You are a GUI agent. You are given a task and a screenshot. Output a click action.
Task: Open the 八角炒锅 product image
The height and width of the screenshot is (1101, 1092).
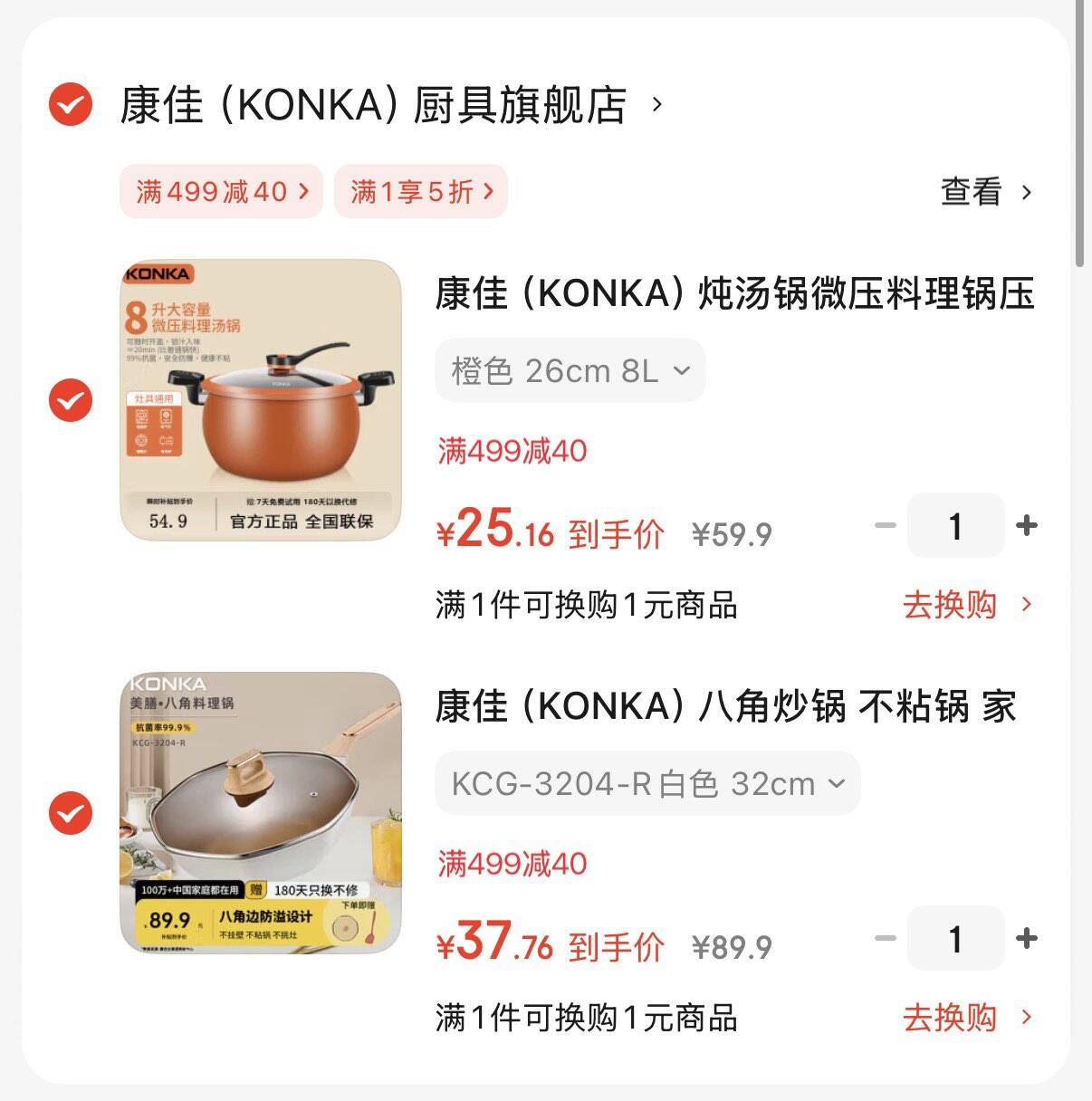click(261, 813)
